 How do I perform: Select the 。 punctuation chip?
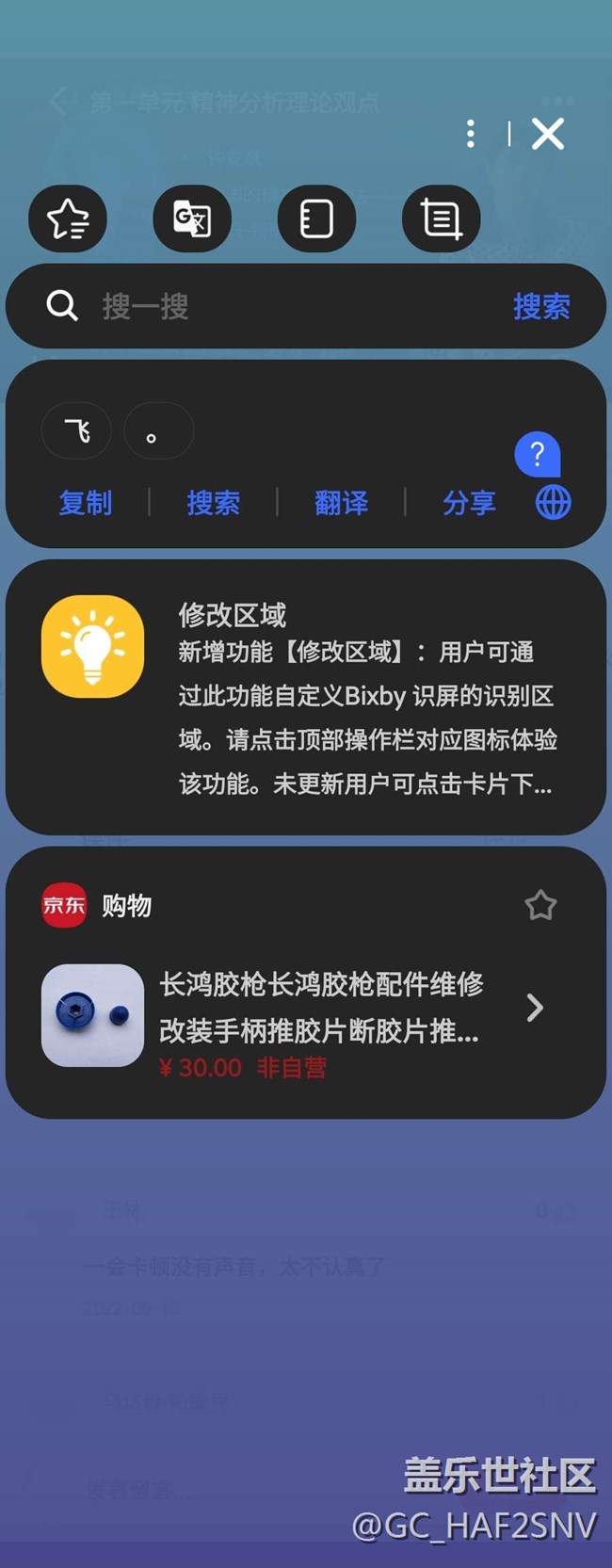[158, 431]
